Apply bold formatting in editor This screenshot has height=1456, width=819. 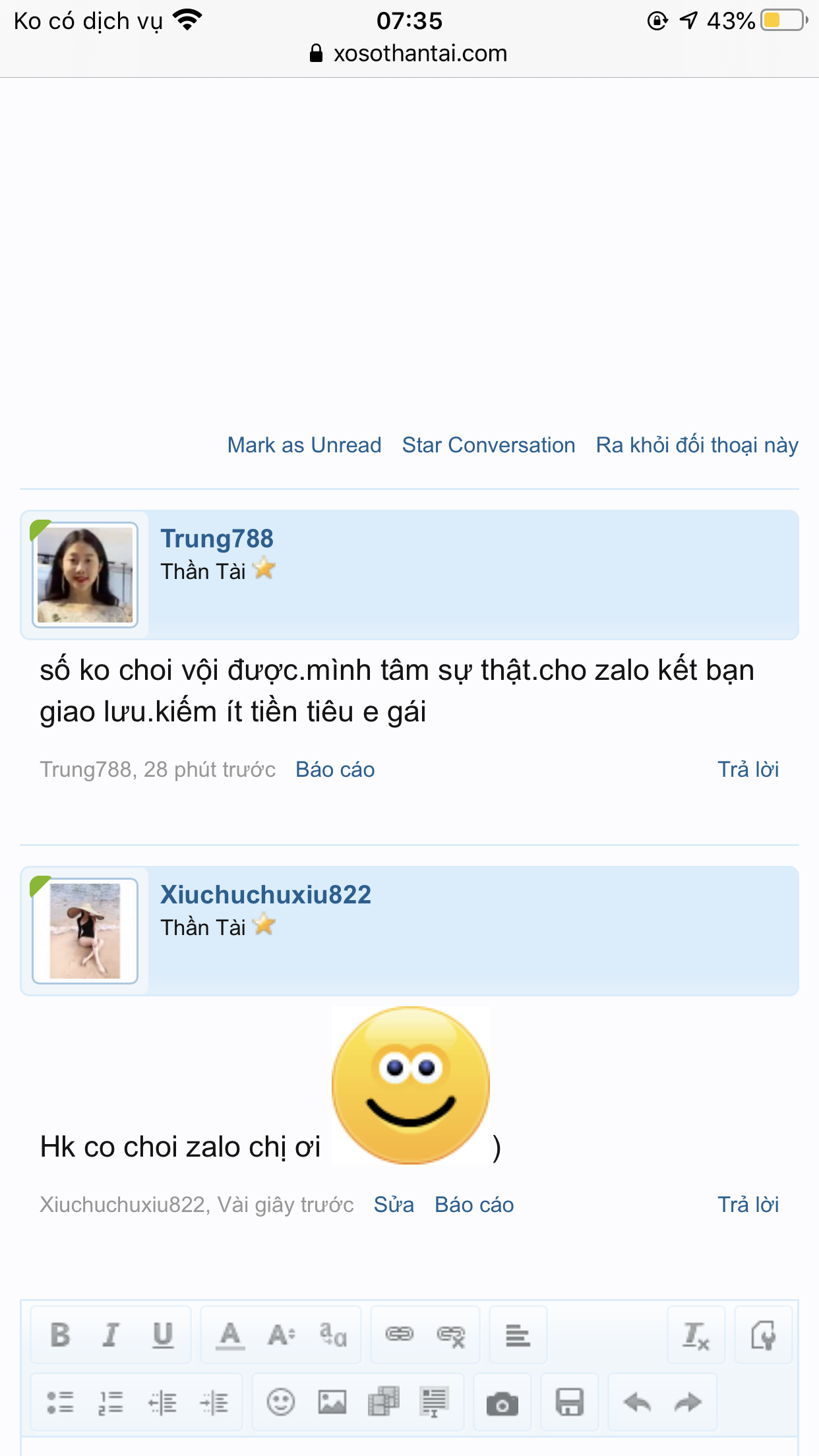[60, 1335]
